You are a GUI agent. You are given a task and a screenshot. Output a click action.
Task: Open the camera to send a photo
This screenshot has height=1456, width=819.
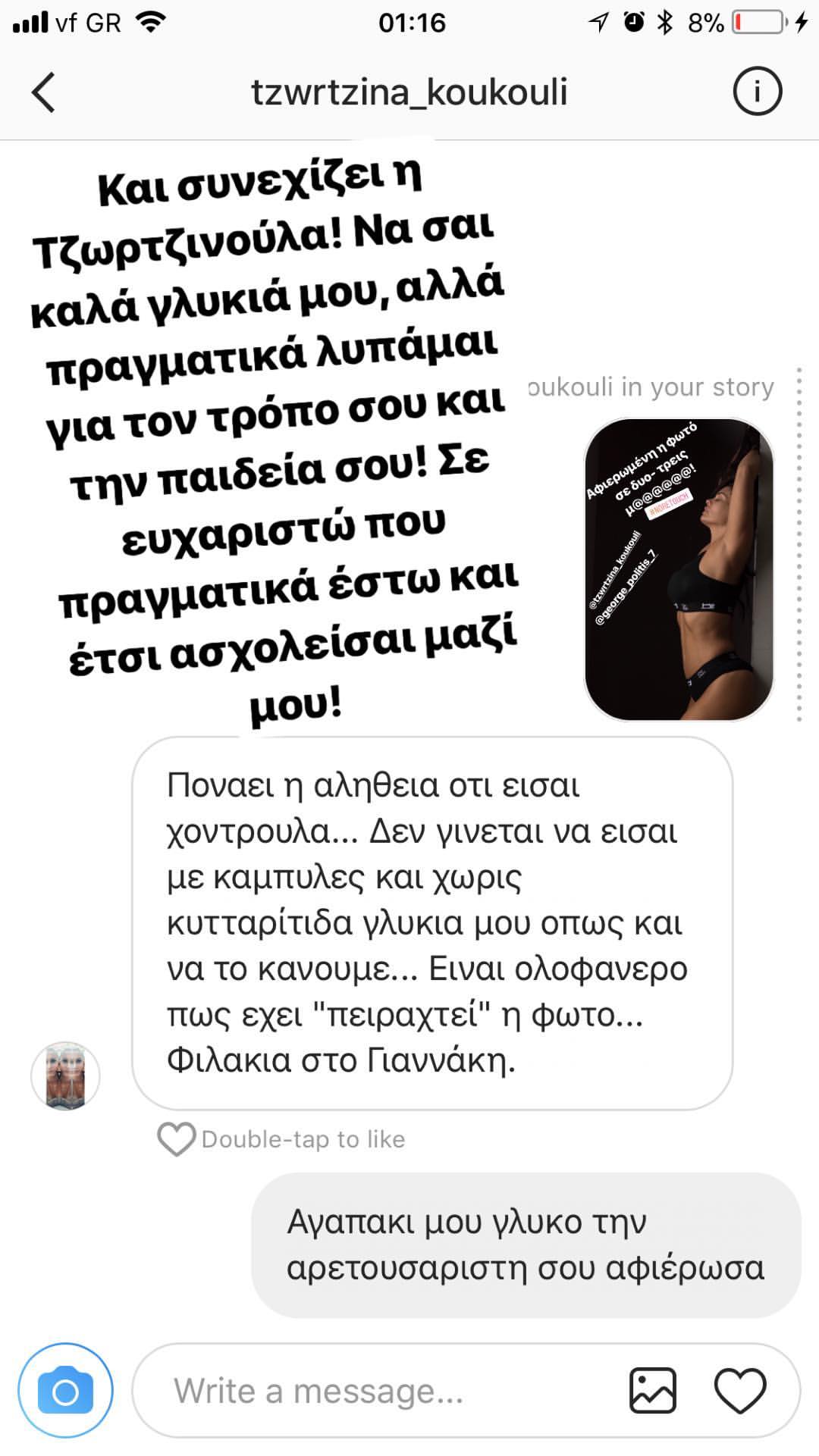[x=66, y=1391]
